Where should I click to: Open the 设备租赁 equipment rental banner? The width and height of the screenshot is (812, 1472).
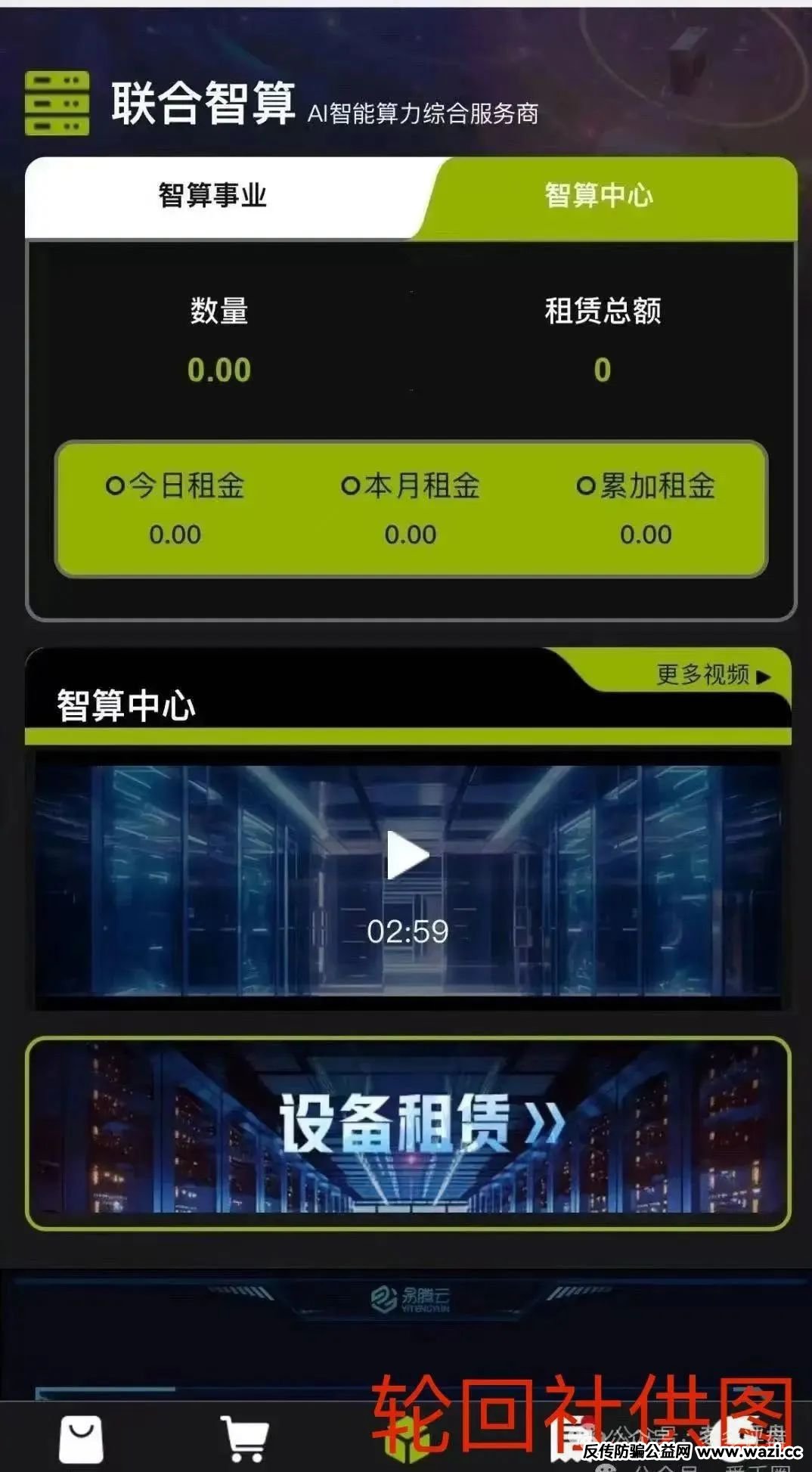pos(408,1132)
